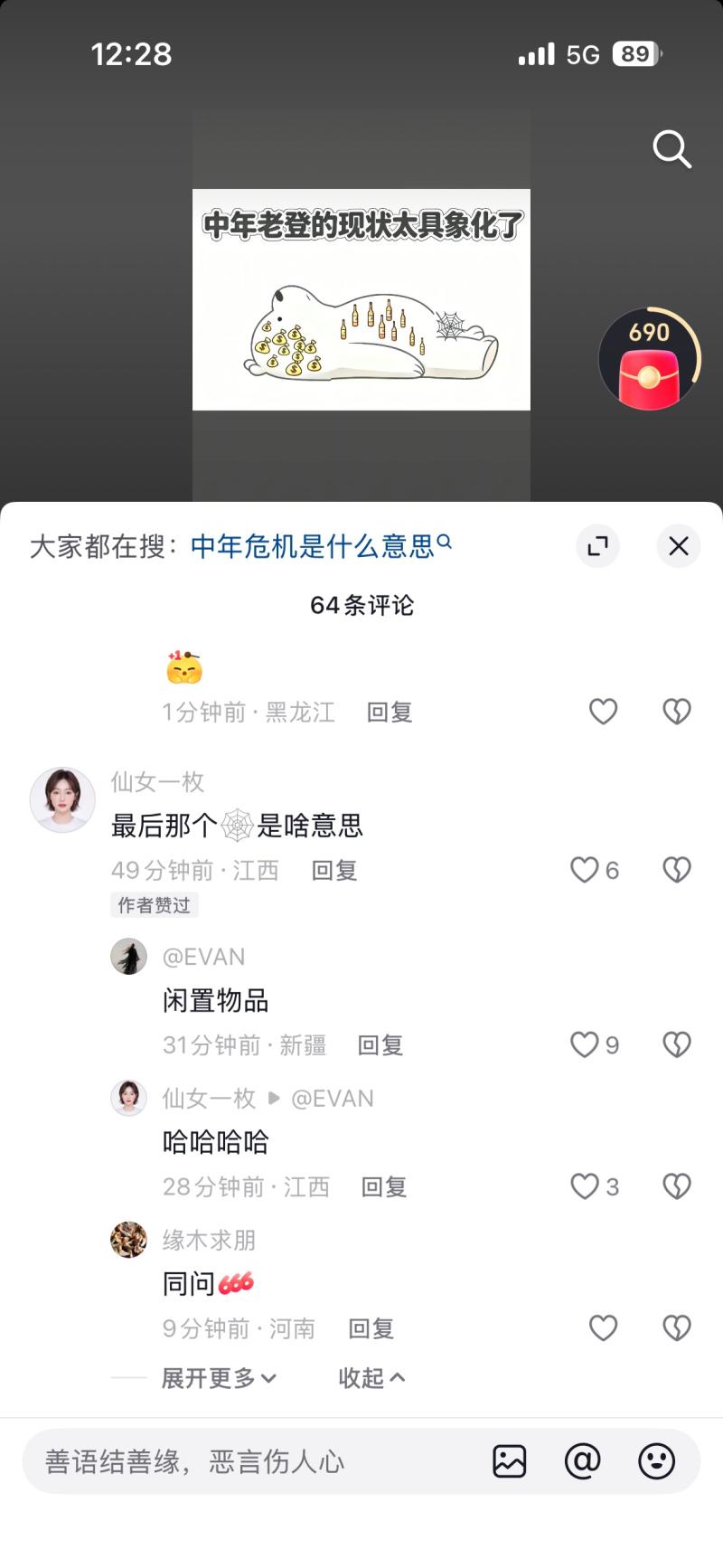723x1568 pixels.
Task: Close the comments panel
Action: click(679, 546)
